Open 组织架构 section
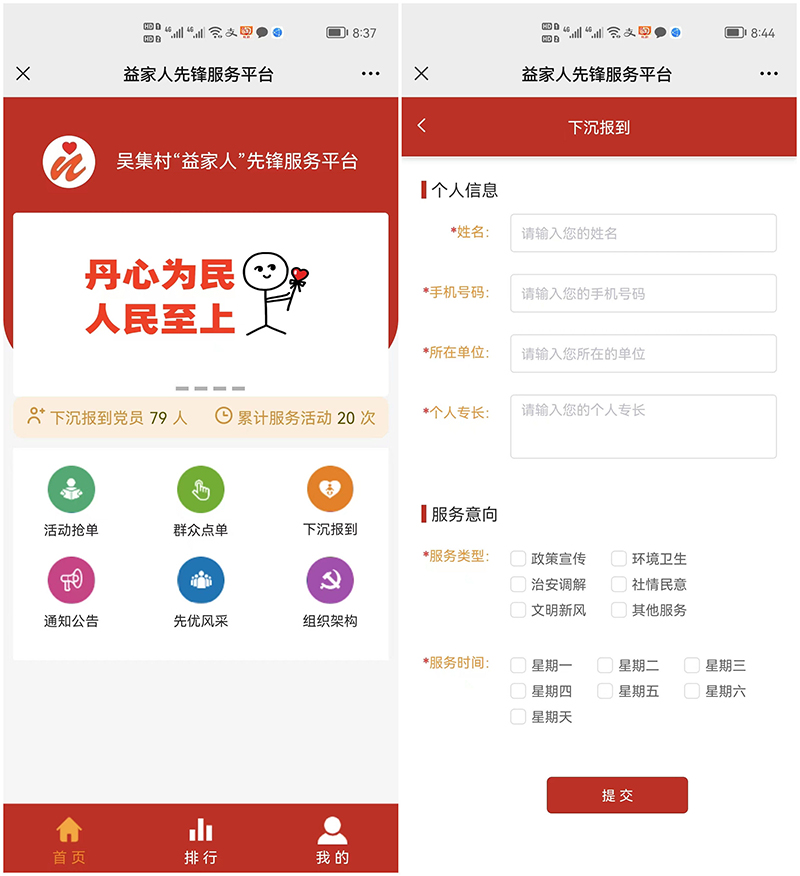 pyautogui.click(x=330, y=582)
